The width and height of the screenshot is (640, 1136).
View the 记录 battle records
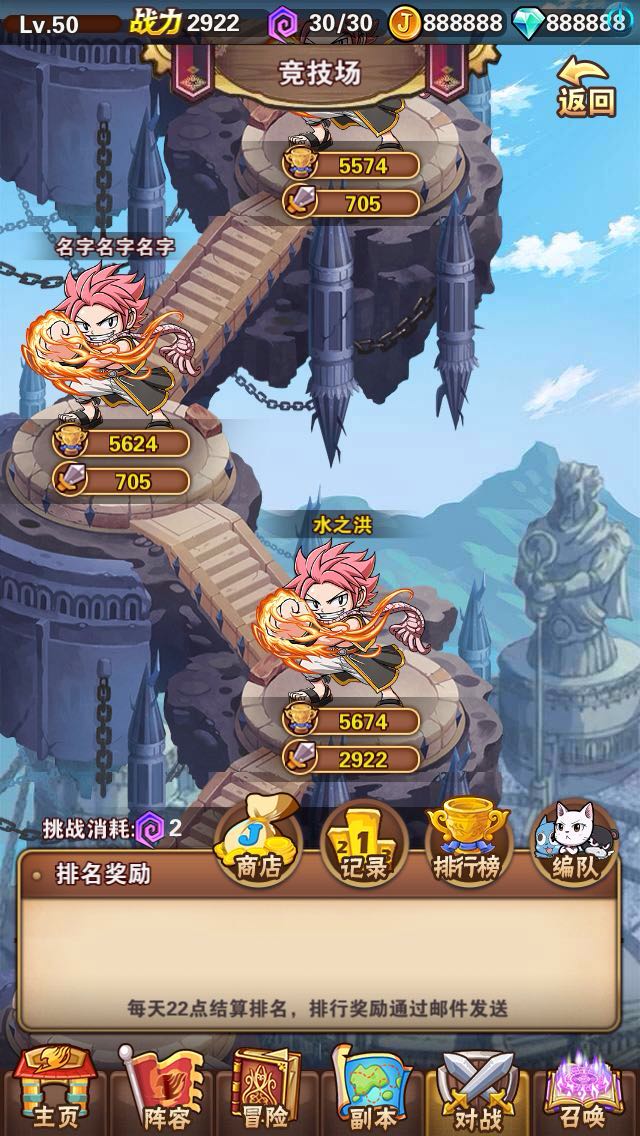point(363,842)
